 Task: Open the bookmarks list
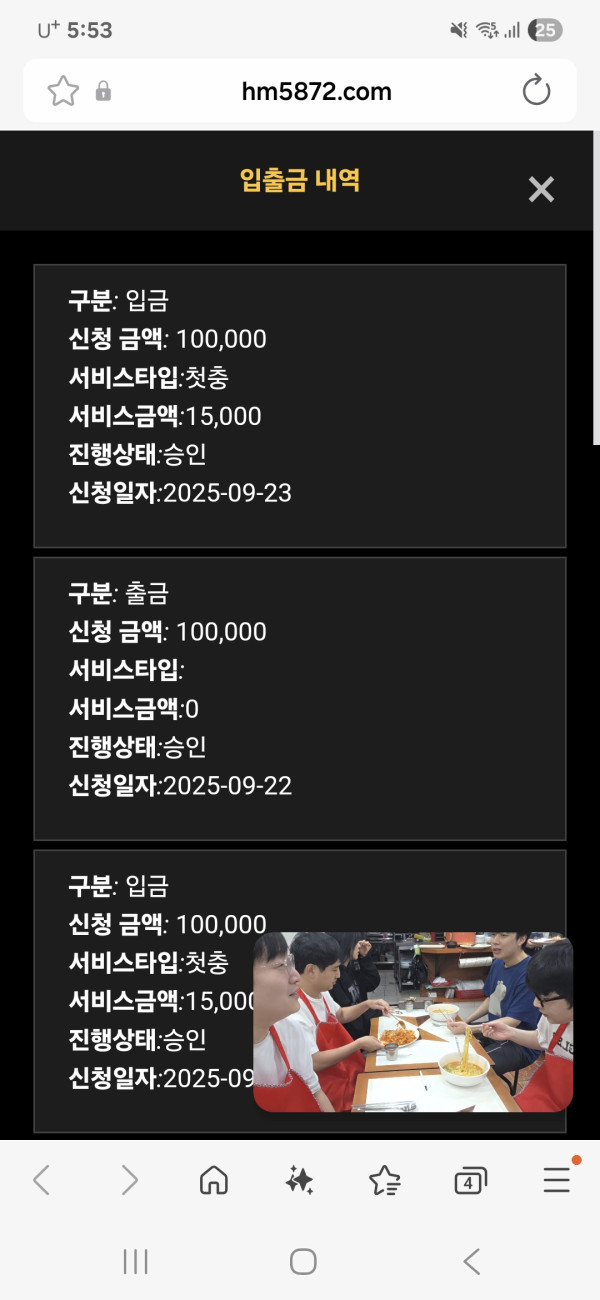tap(385, 1180)
